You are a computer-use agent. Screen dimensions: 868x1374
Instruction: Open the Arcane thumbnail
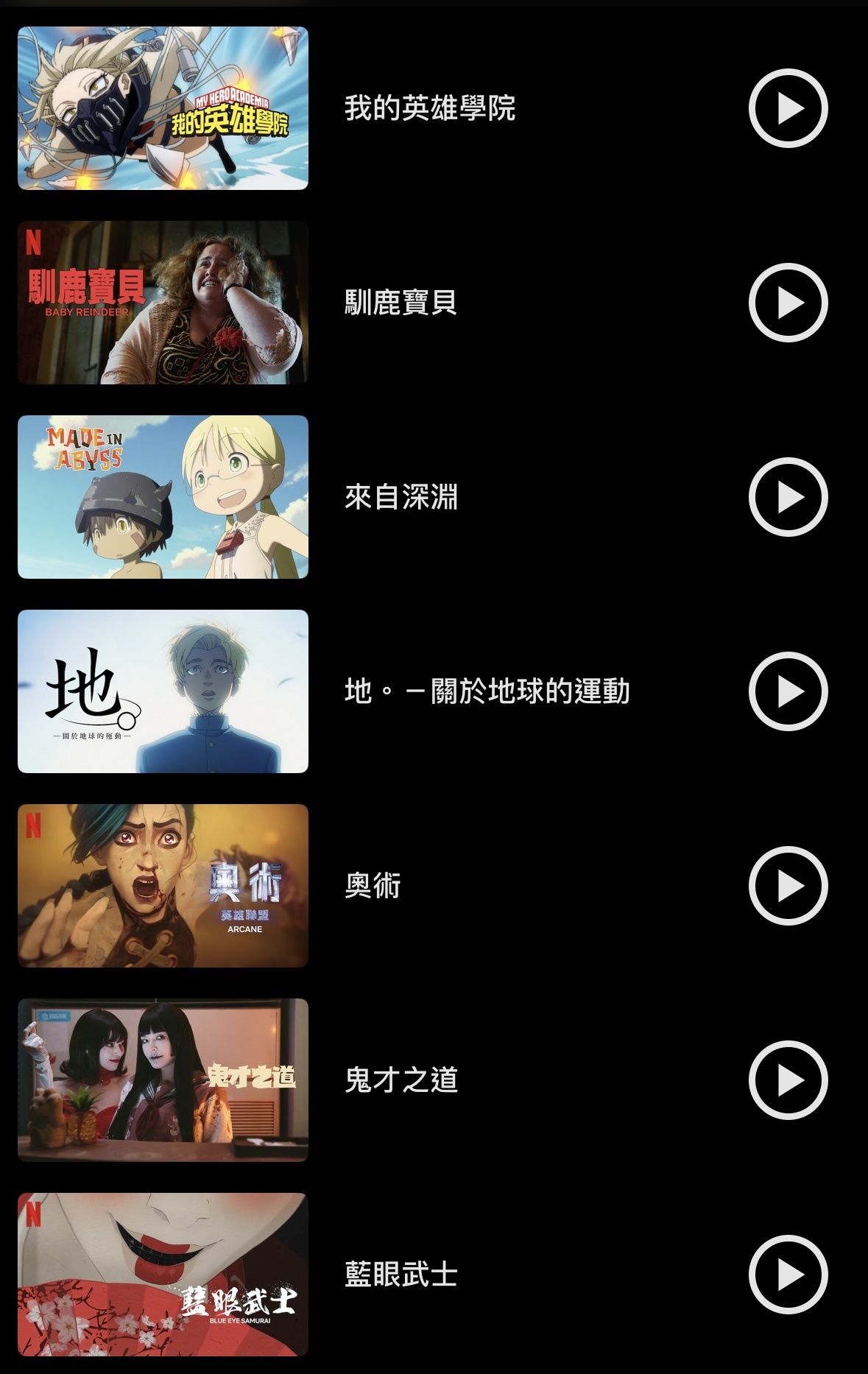[163, 886]
